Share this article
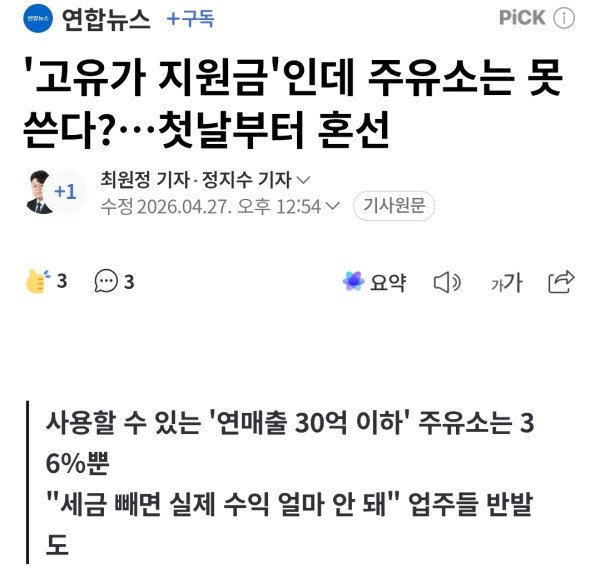The image size is (600, 583). click(x=562, y=281)
